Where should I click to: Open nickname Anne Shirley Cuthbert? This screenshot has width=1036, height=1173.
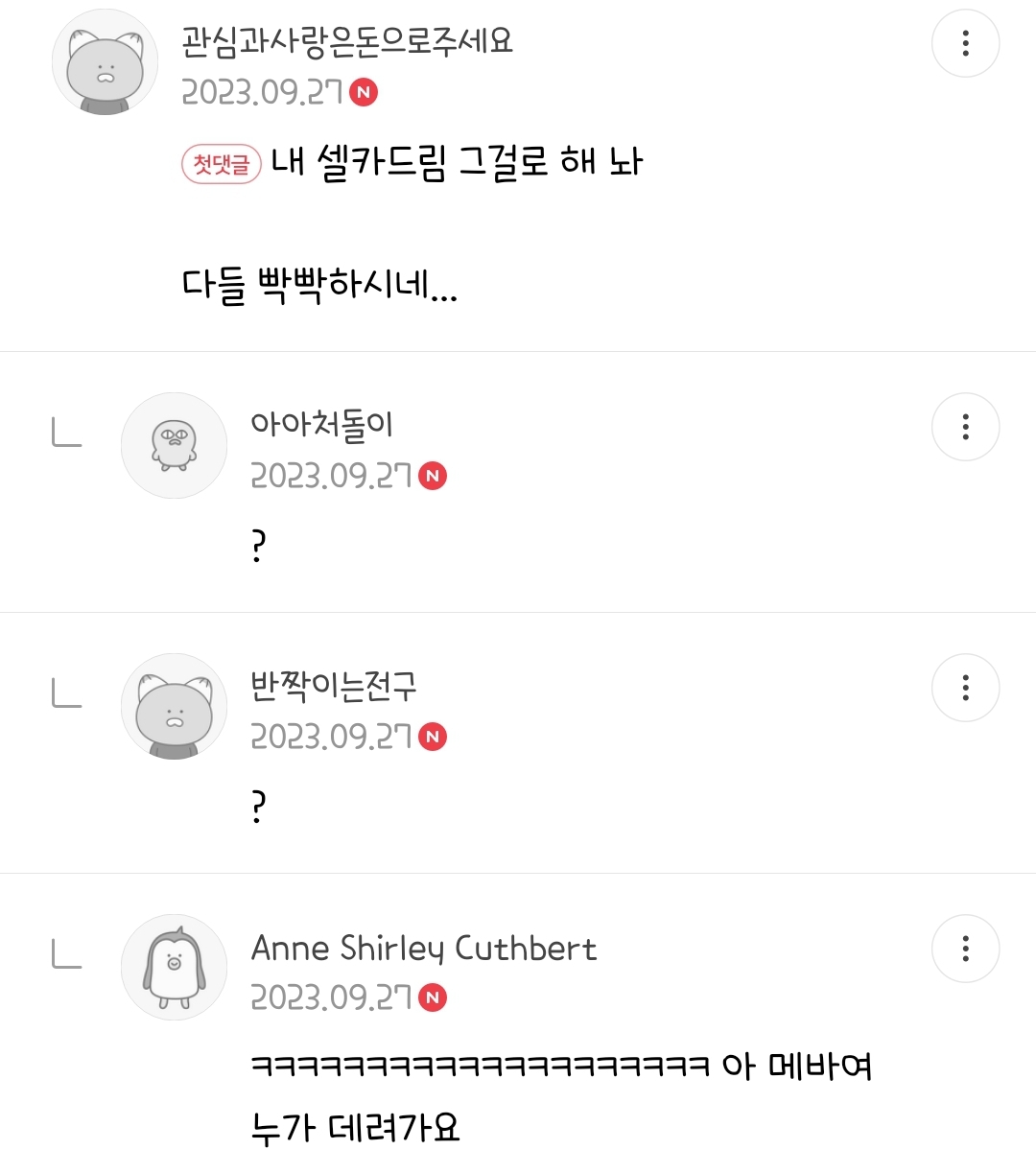click(423, 948)
